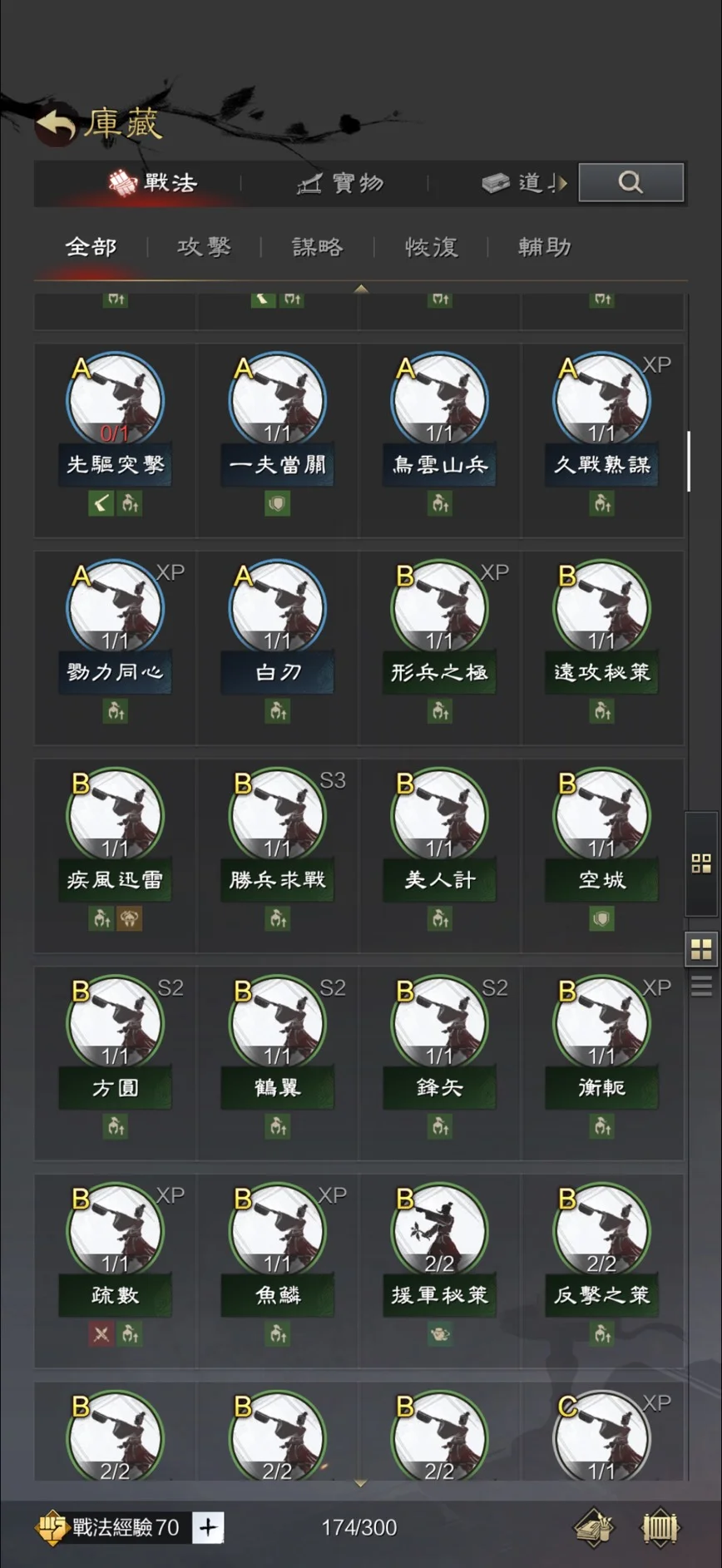Screen dimensions: 722x1568
Task: Add more 戰法經驗 with plus button
Action: coord(208,1527)
